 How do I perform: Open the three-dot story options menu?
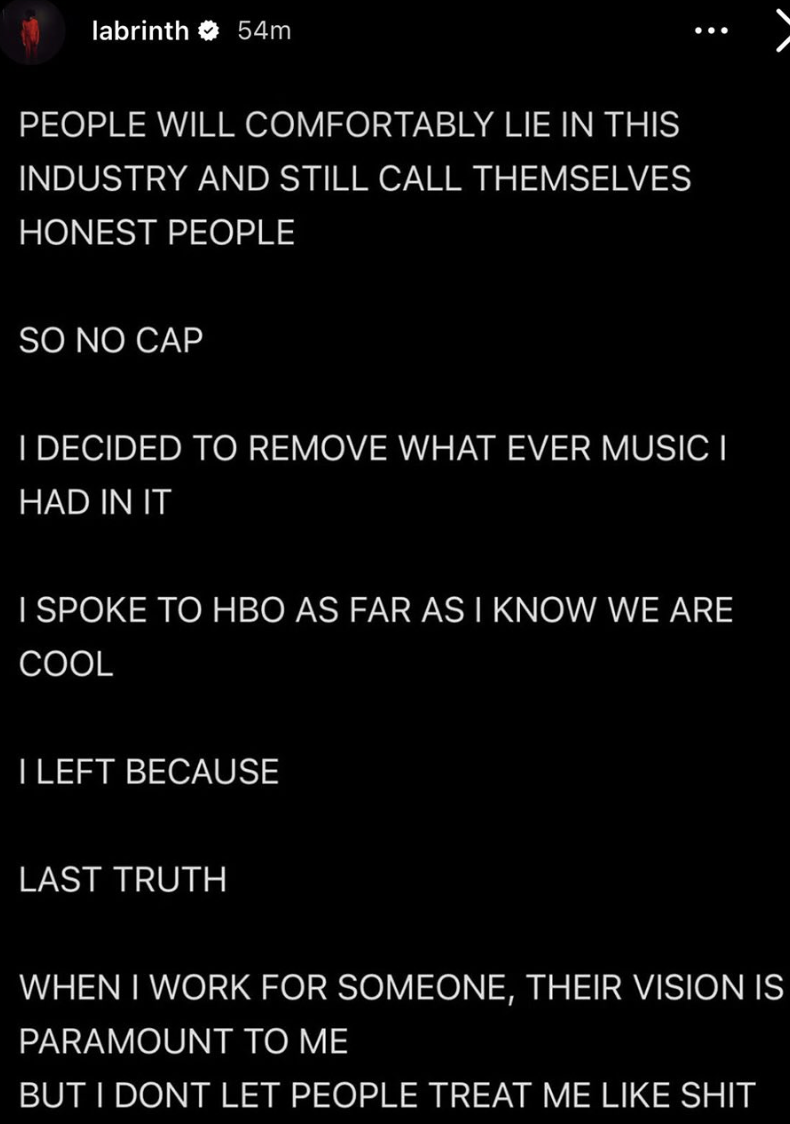pyautogui.click(x=712, y=31)
